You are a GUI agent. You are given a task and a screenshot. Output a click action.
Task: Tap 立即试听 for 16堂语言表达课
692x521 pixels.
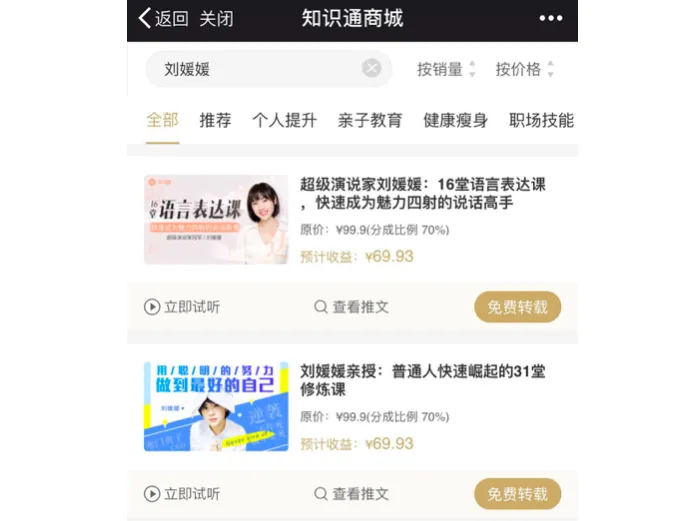[x=182, y=307]
